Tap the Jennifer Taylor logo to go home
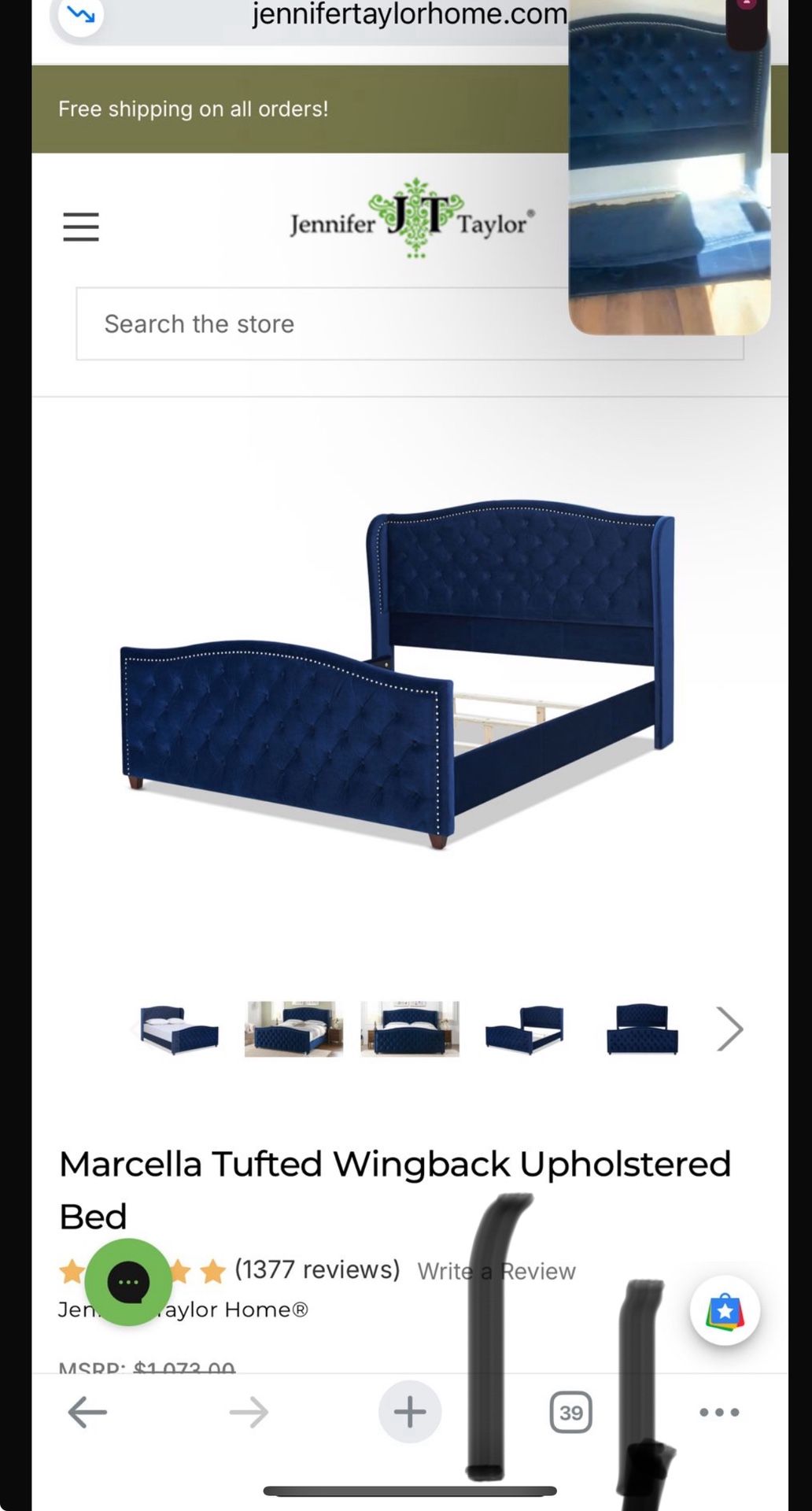The height and width of the screenshot is (1511, 812). [x=412, y=220]
